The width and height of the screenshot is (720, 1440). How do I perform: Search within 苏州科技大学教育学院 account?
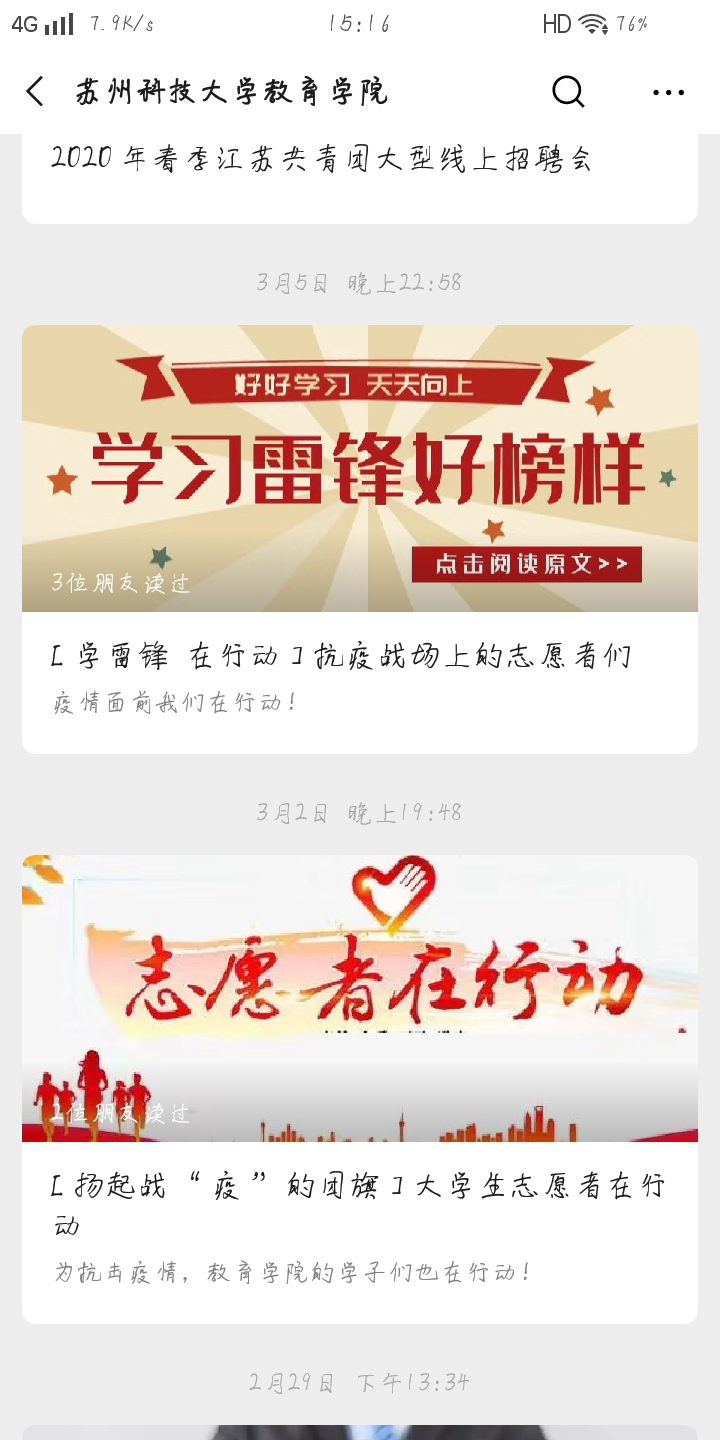pos(568,92)
